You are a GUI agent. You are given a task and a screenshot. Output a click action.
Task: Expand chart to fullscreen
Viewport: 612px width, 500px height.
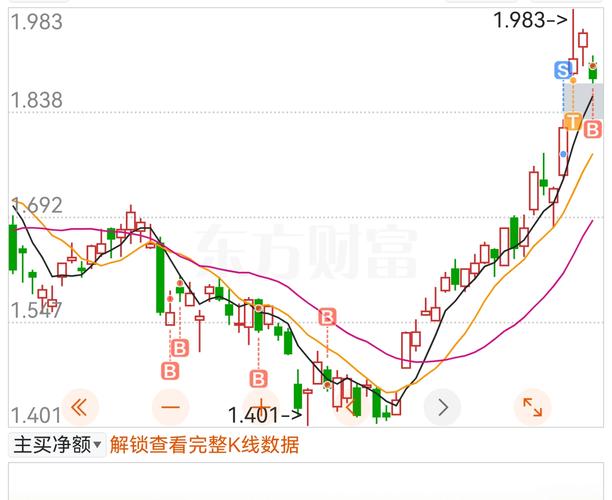533,407
